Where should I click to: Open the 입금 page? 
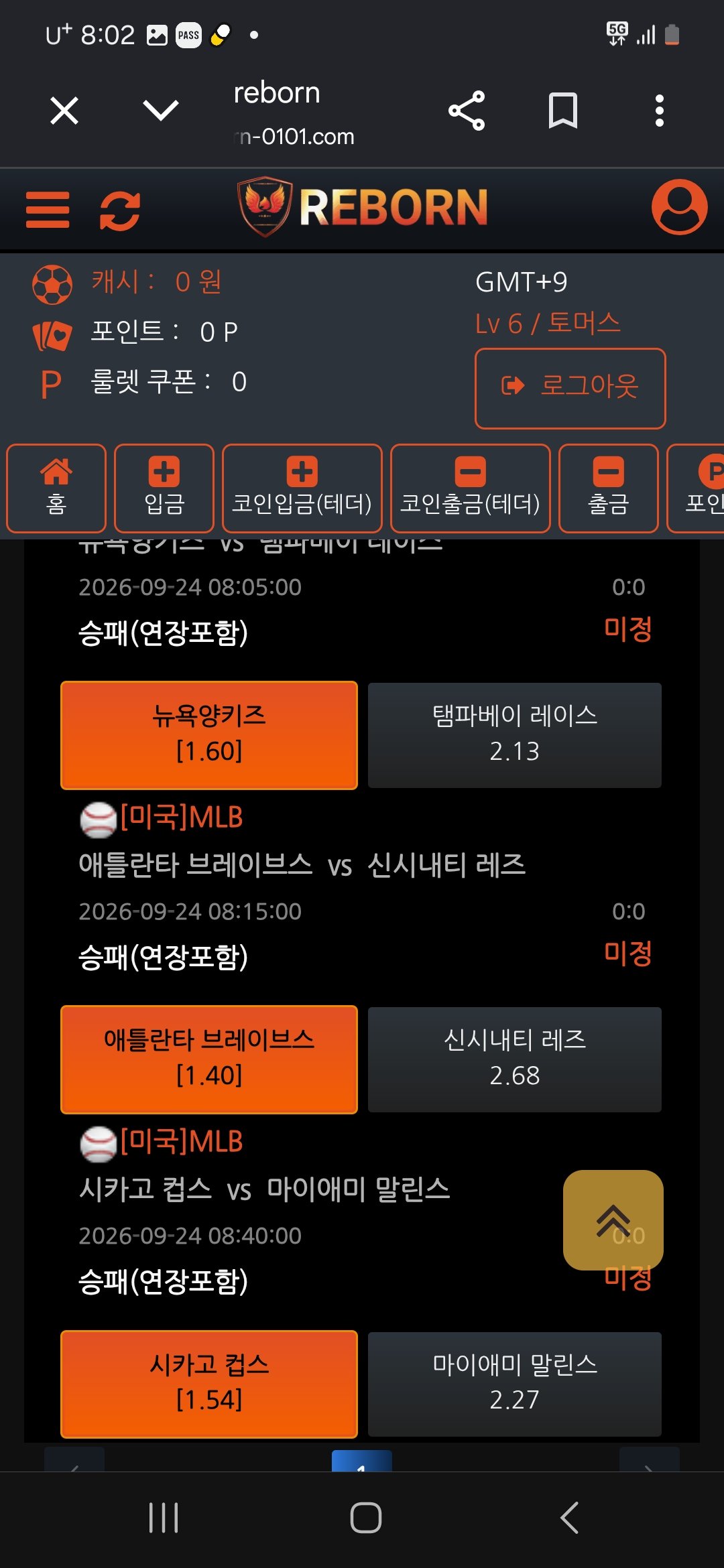point(164,488)
